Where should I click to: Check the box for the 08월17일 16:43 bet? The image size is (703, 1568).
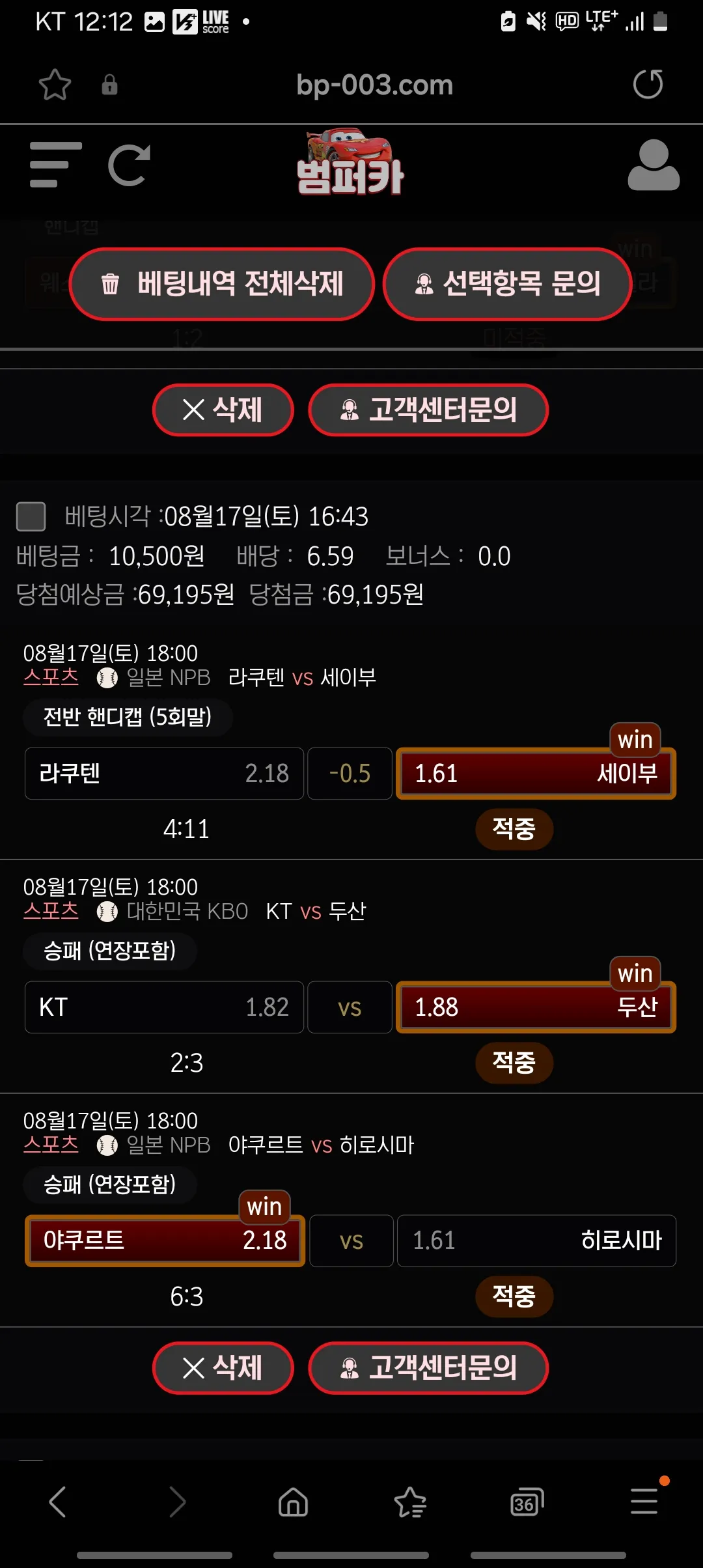pyautogui.click(x=31, y=516)
